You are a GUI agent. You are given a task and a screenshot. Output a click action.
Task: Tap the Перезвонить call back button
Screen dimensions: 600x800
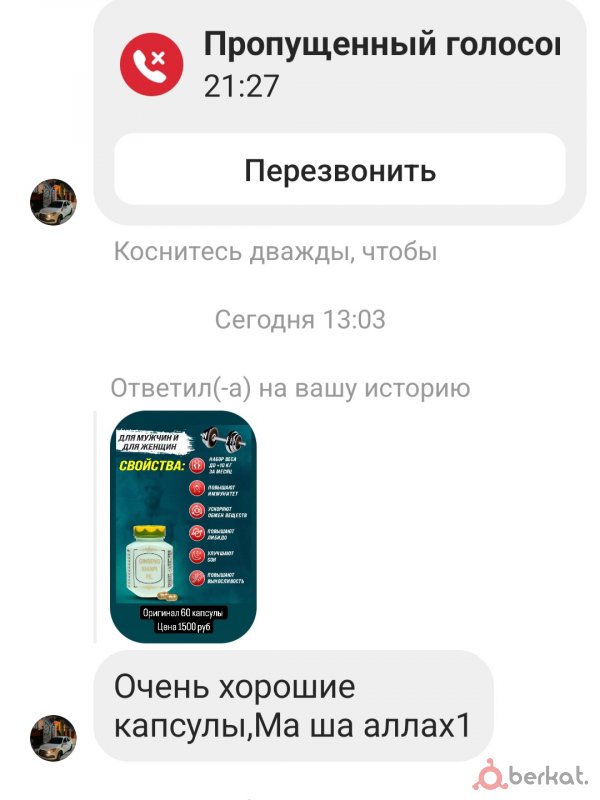tap(340, 170)
